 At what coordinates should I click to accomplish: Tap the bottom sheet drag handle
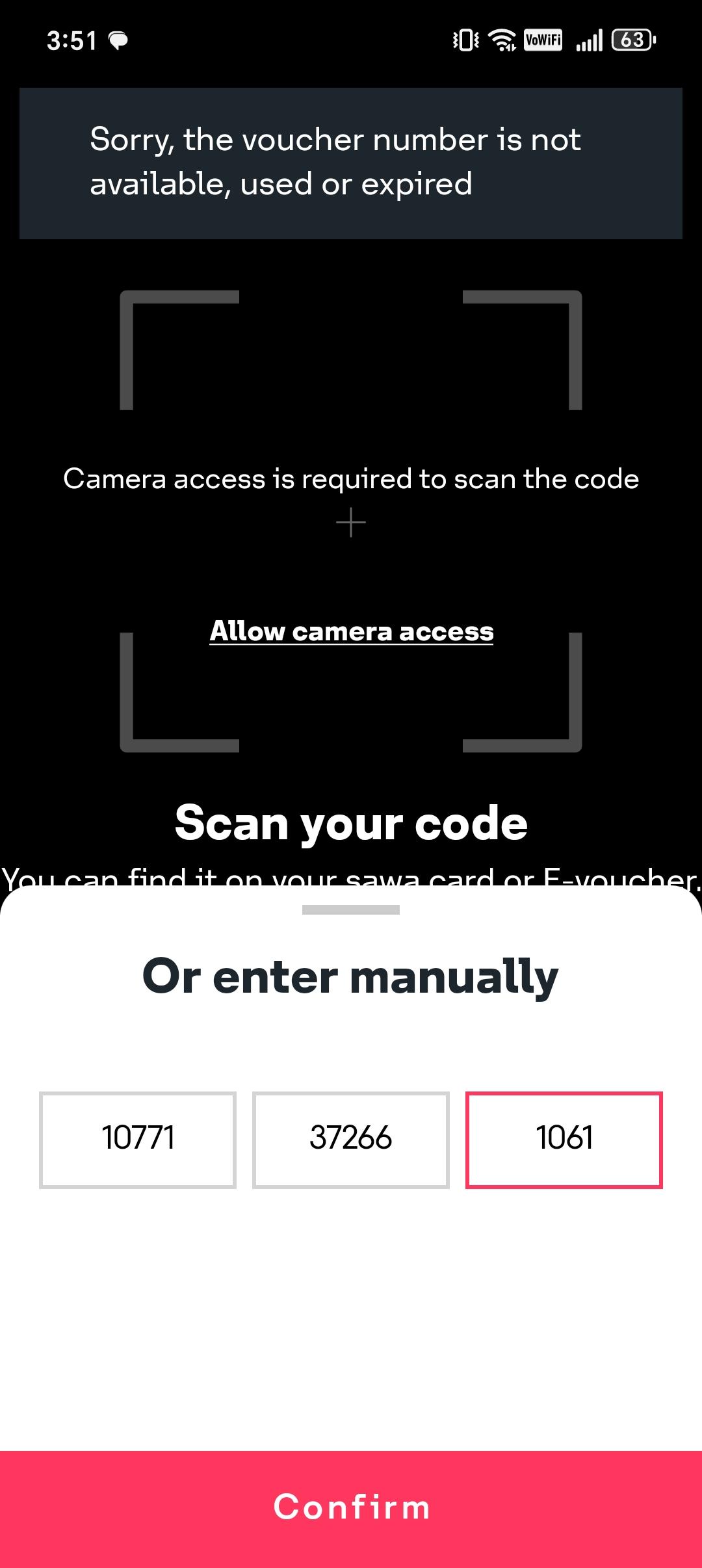(351, 909)
